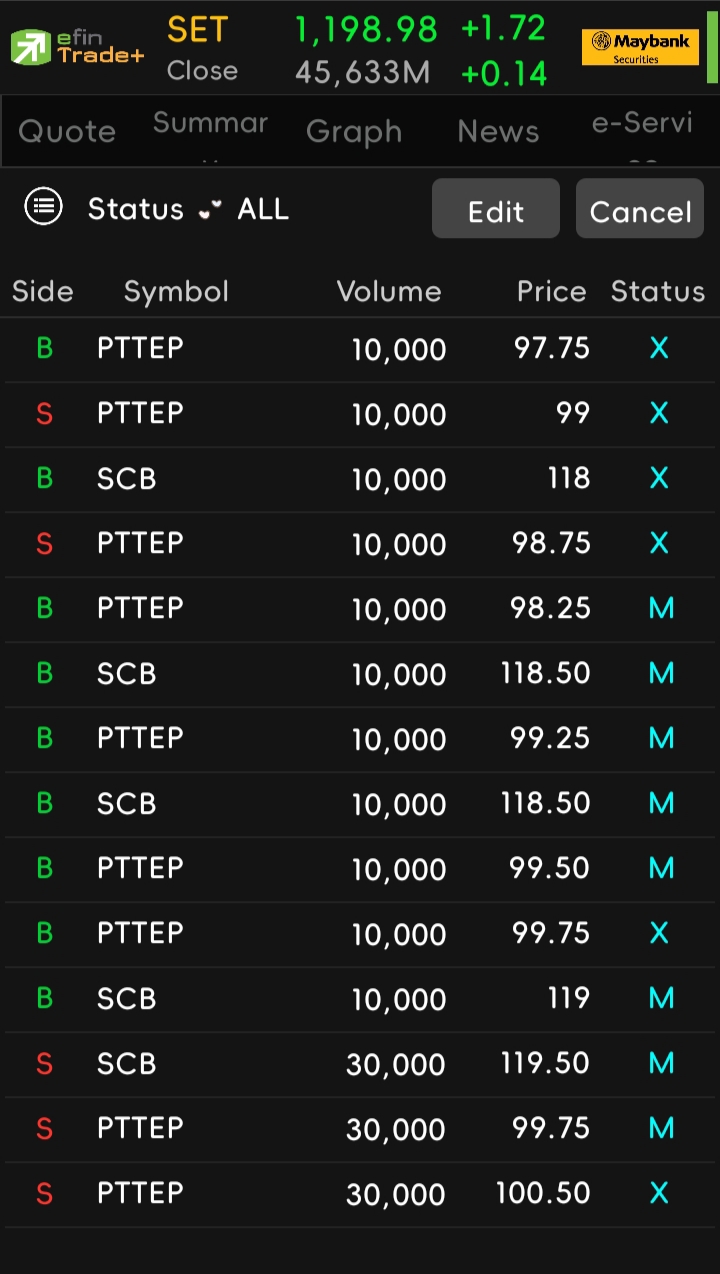The width and height of the screenshot is (720, 1274).
Task: View the PTTEP buy order at 98.25
Action: [360, 609]
